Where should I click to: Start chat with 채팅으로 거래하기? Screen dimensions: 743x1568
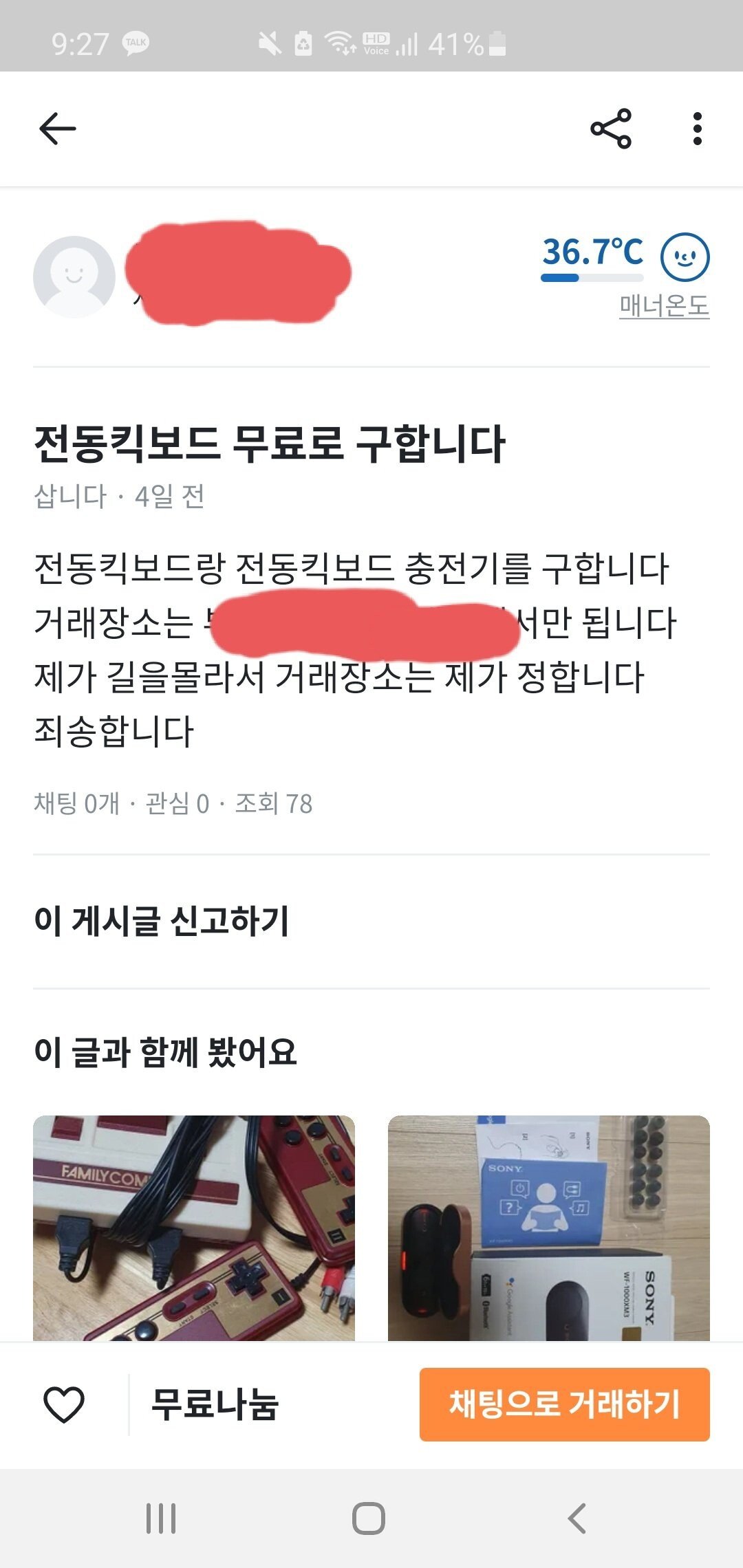[x=564, y=1404]
